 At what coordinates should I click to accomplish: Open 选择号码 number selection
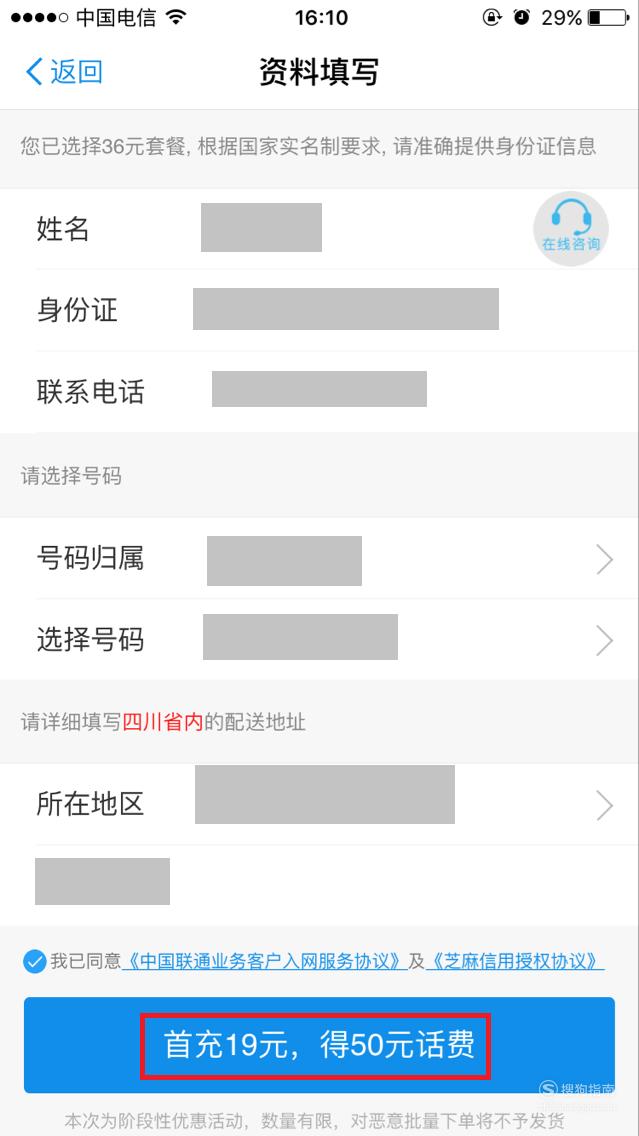[x=320, y=640]
